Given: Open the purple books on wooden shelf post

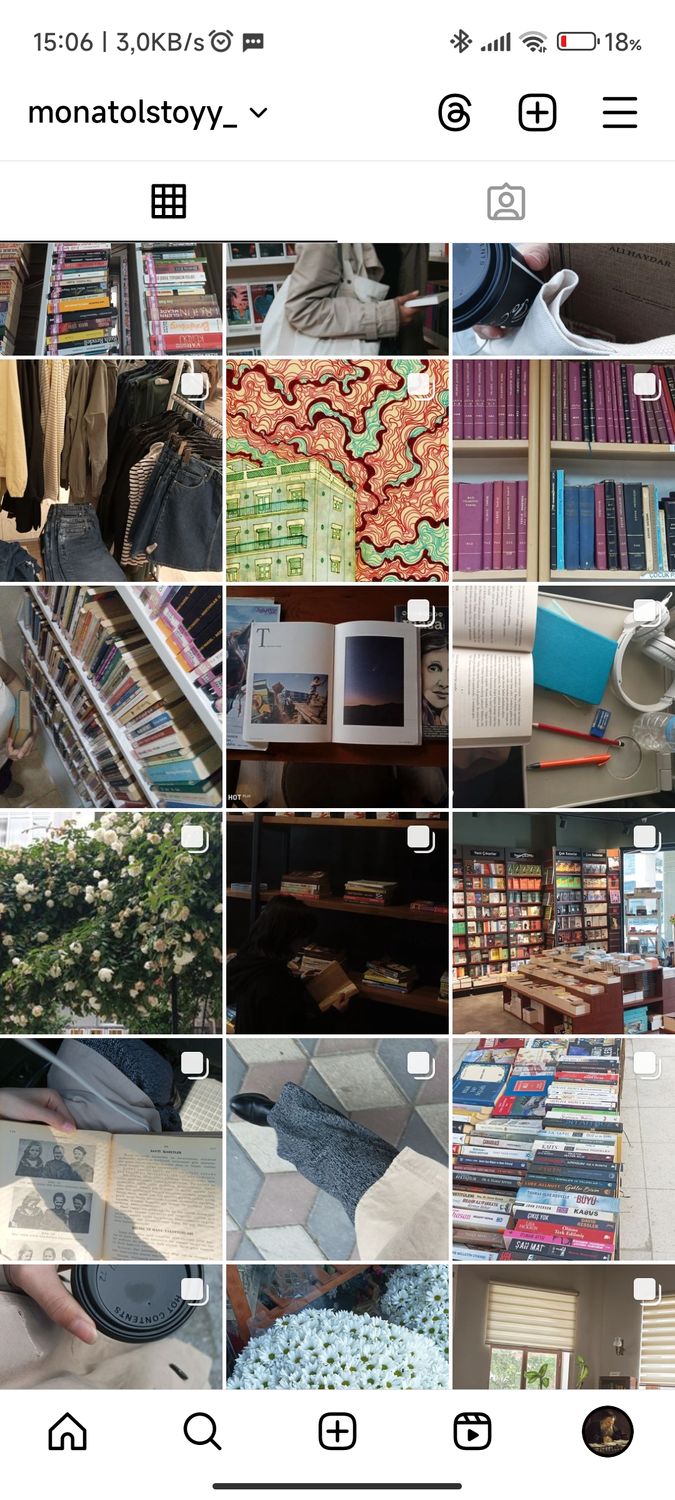Looking at the screenshot, I should [x=564, y=471].
